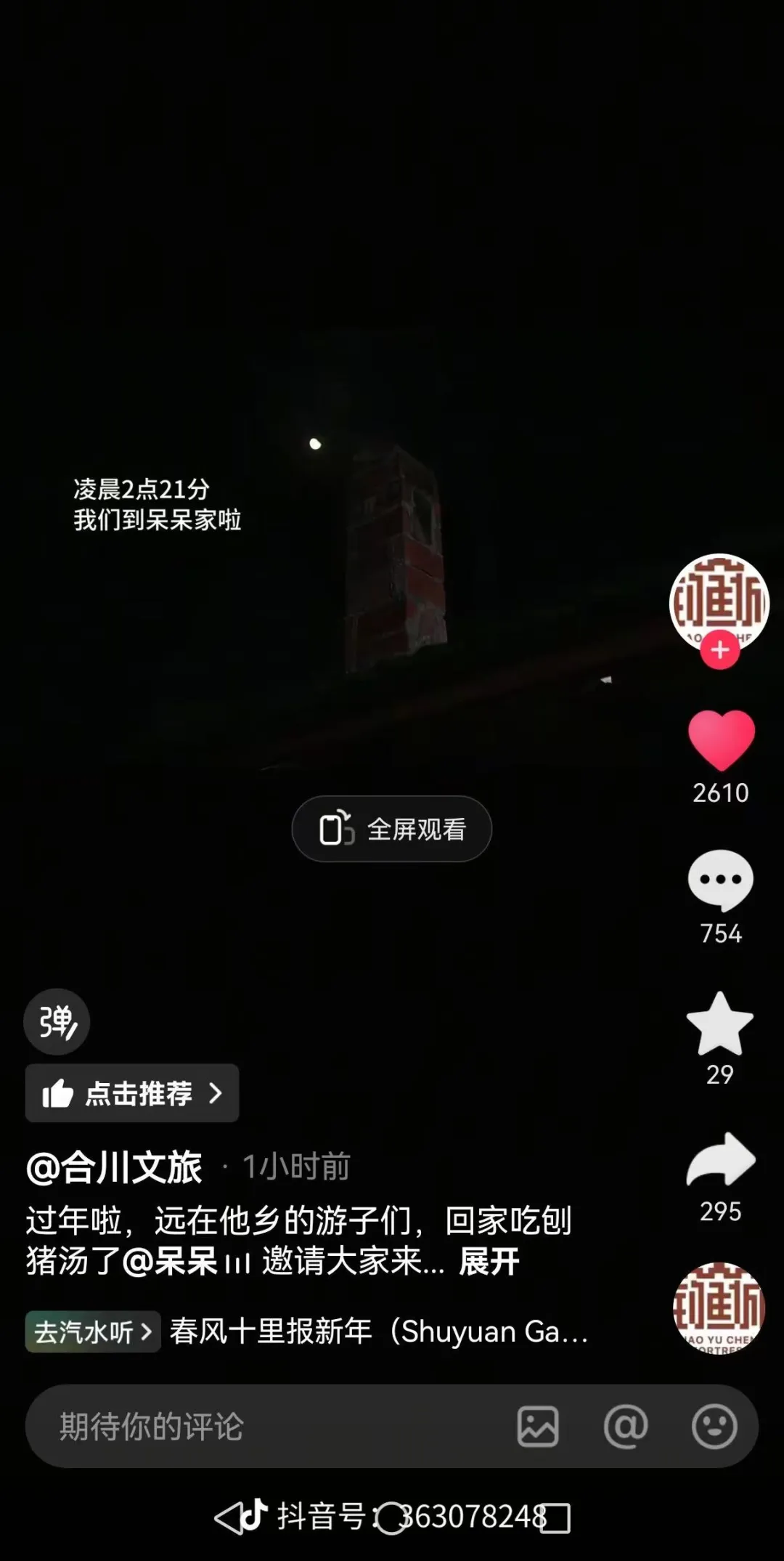The image size is (784, 1561).
Task: Enable fullscreen via 全屏观看 button
Action: pos(391,828)
